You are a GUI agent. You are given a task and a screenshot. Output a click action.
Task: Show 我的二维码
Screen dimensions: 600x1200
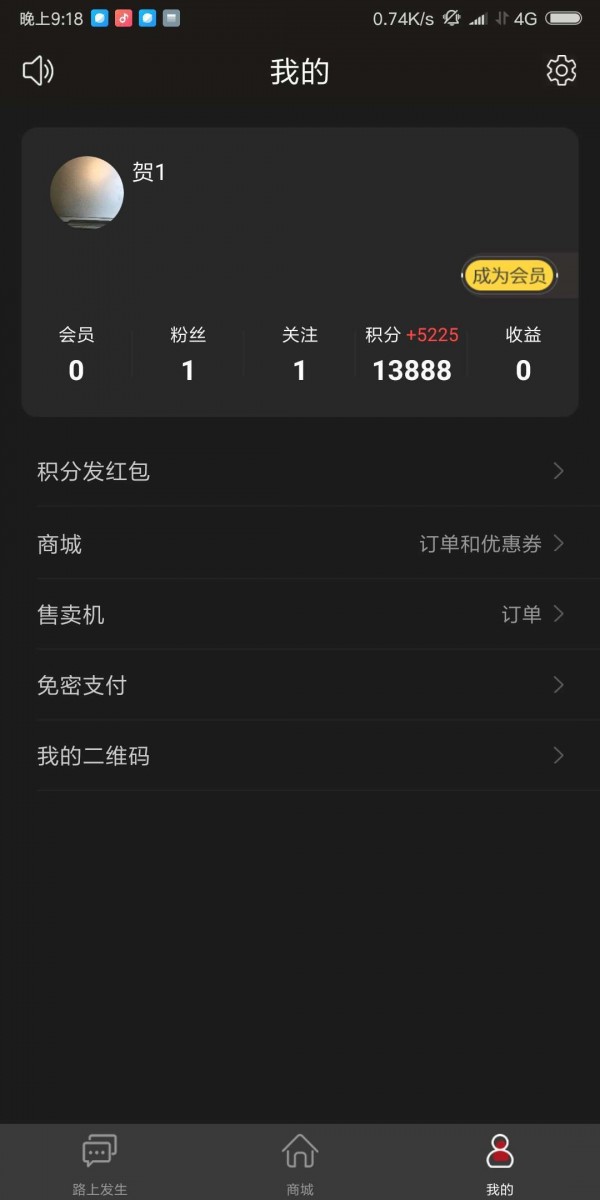tap(300, 755)
